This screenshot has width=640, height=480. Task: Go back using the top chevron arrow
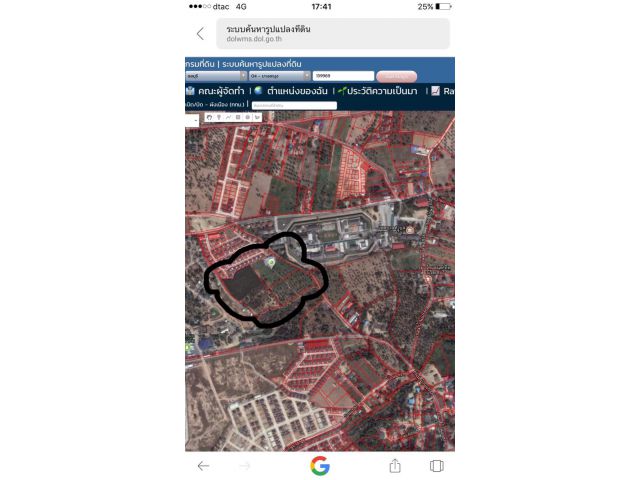pyautogui.click(x=200, y=34)
